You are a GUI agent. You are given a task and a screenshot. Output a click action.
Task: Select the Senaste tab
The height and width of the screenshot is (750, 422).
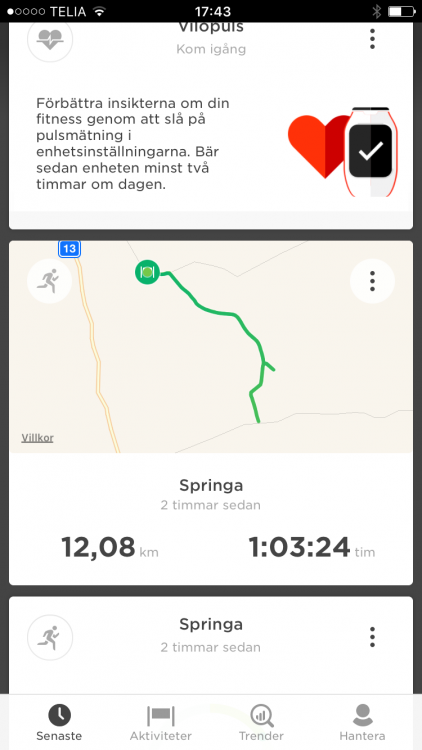click(x=59, y=723)
